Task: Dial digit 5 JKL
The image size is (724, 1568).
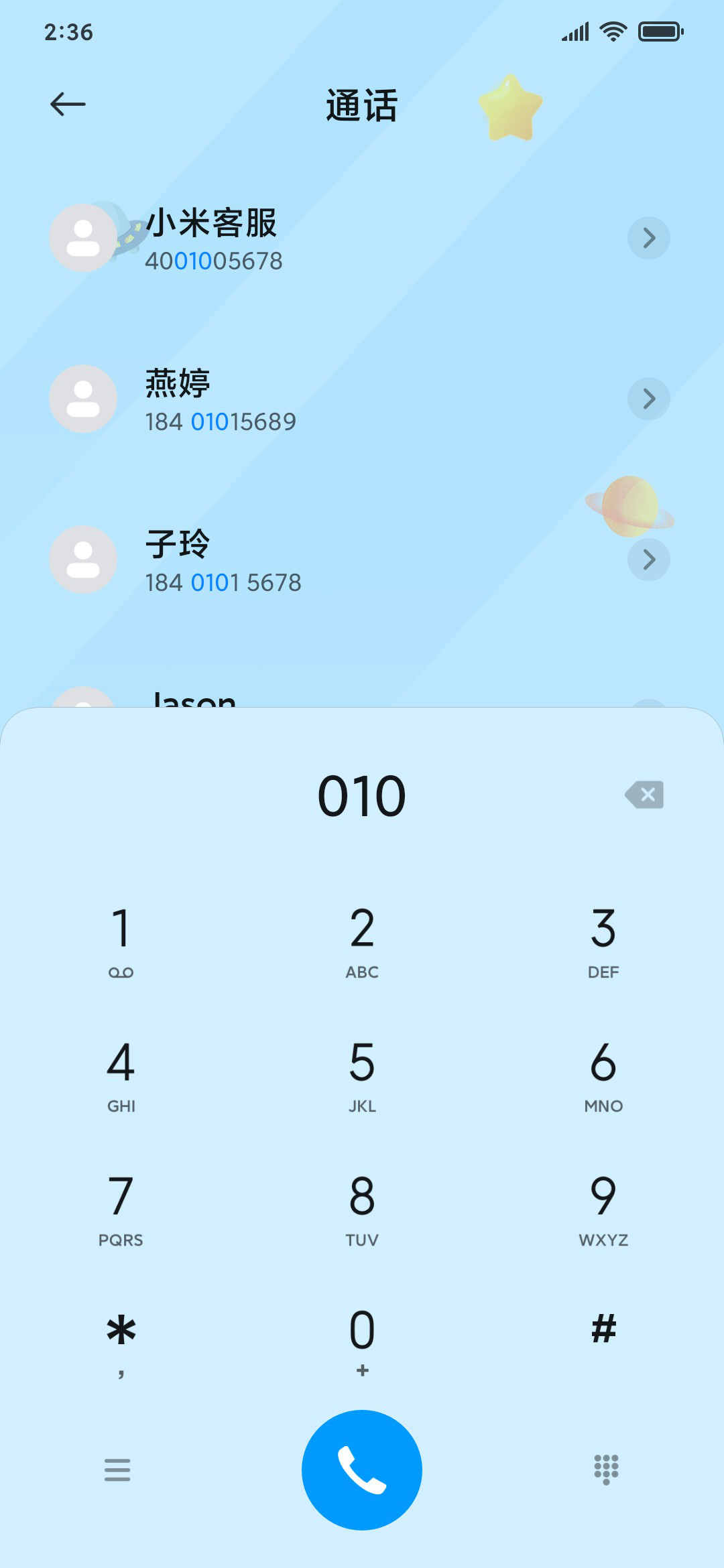Action: [362, 1075]
